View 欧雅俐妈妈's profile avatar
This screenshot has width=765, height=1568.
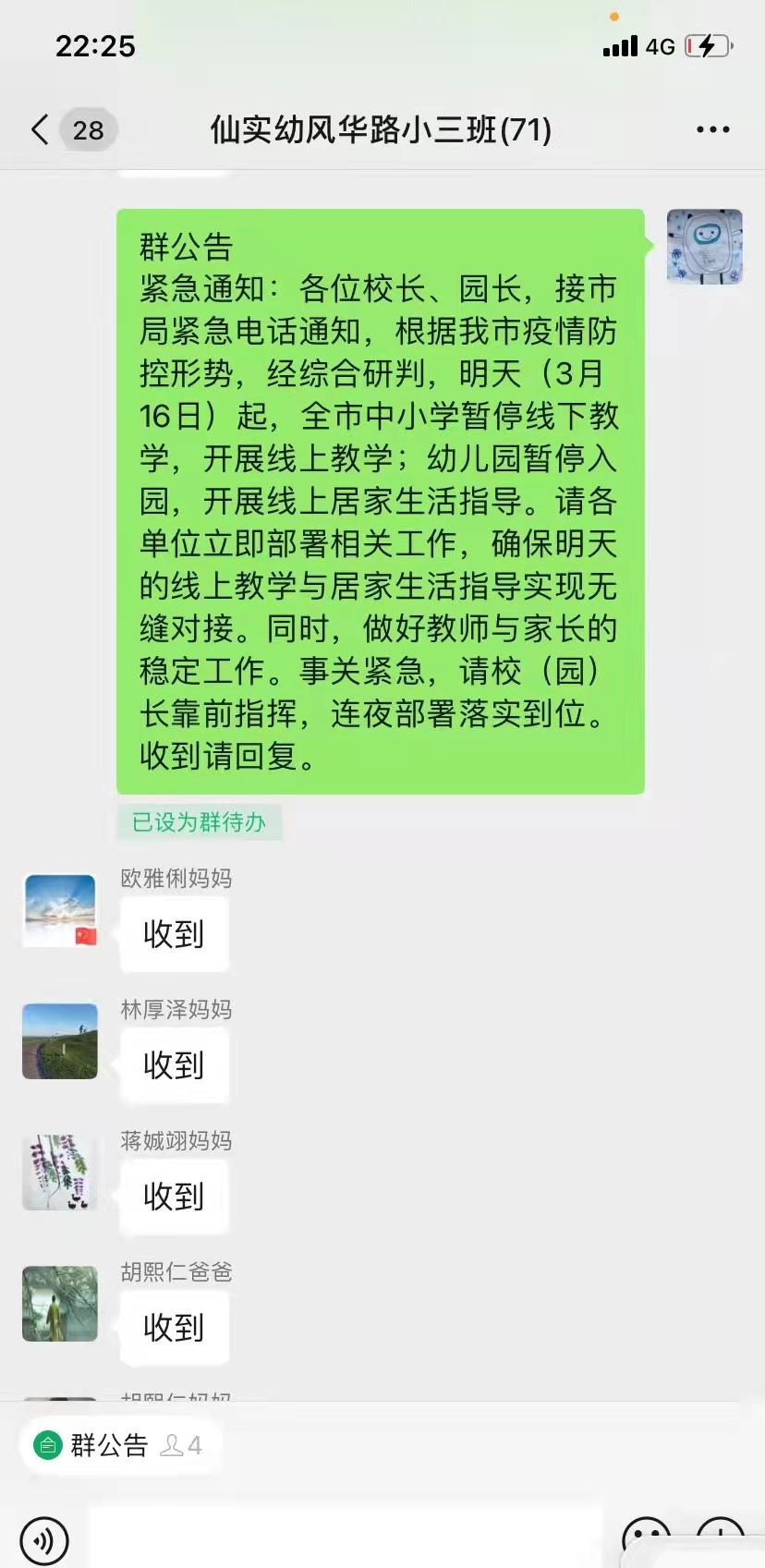click(x=60, y=910)
